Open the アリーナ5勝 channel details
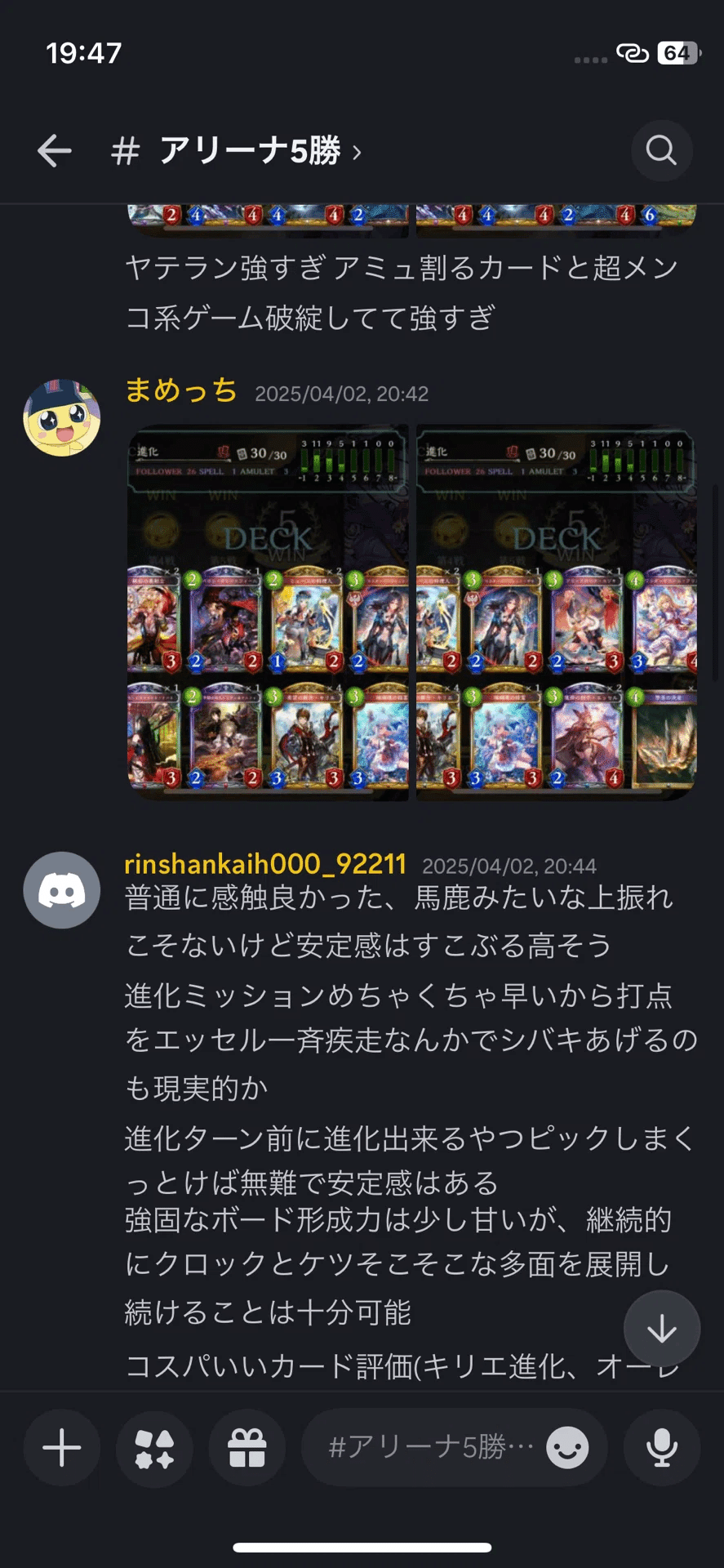 [x=236, y=151]
